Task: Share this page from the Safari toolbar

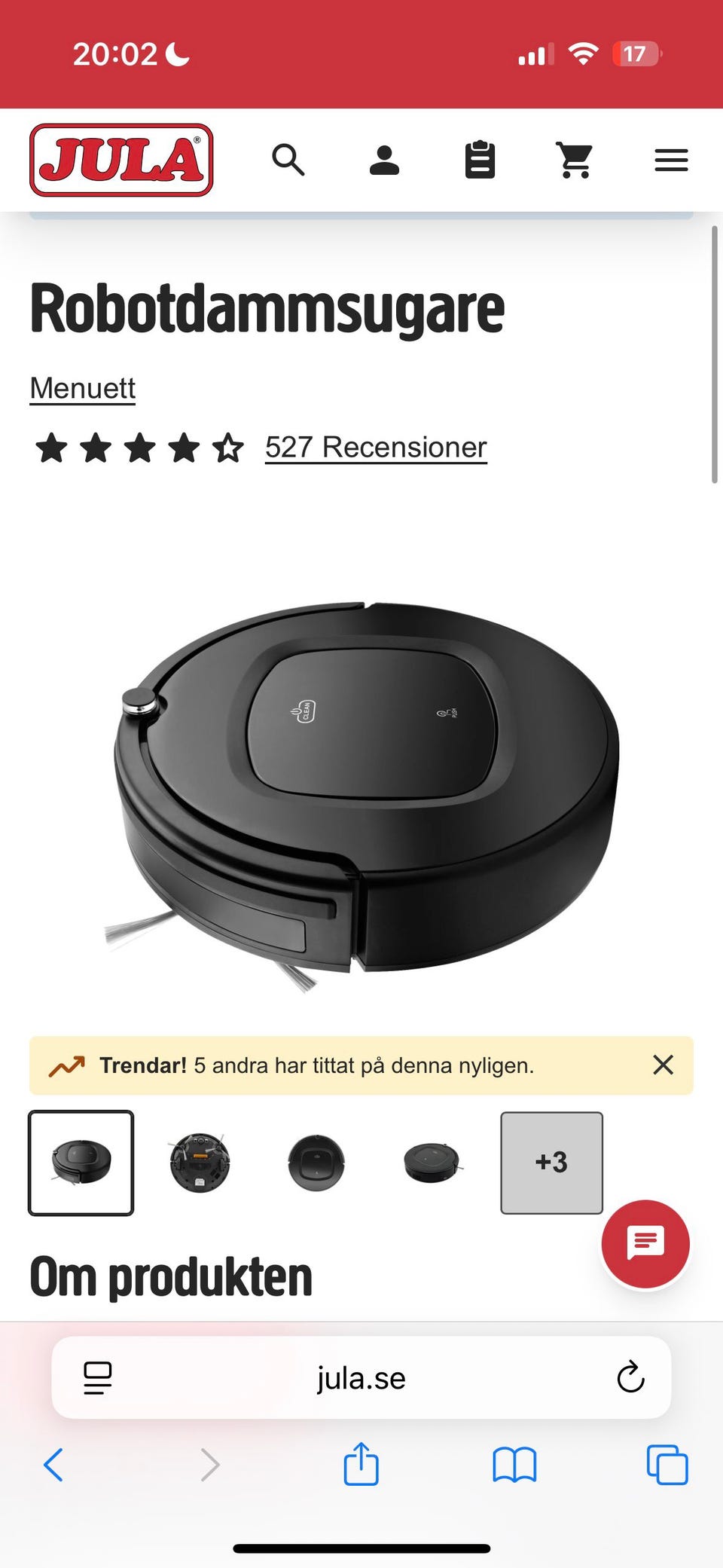Action: 361,1465
